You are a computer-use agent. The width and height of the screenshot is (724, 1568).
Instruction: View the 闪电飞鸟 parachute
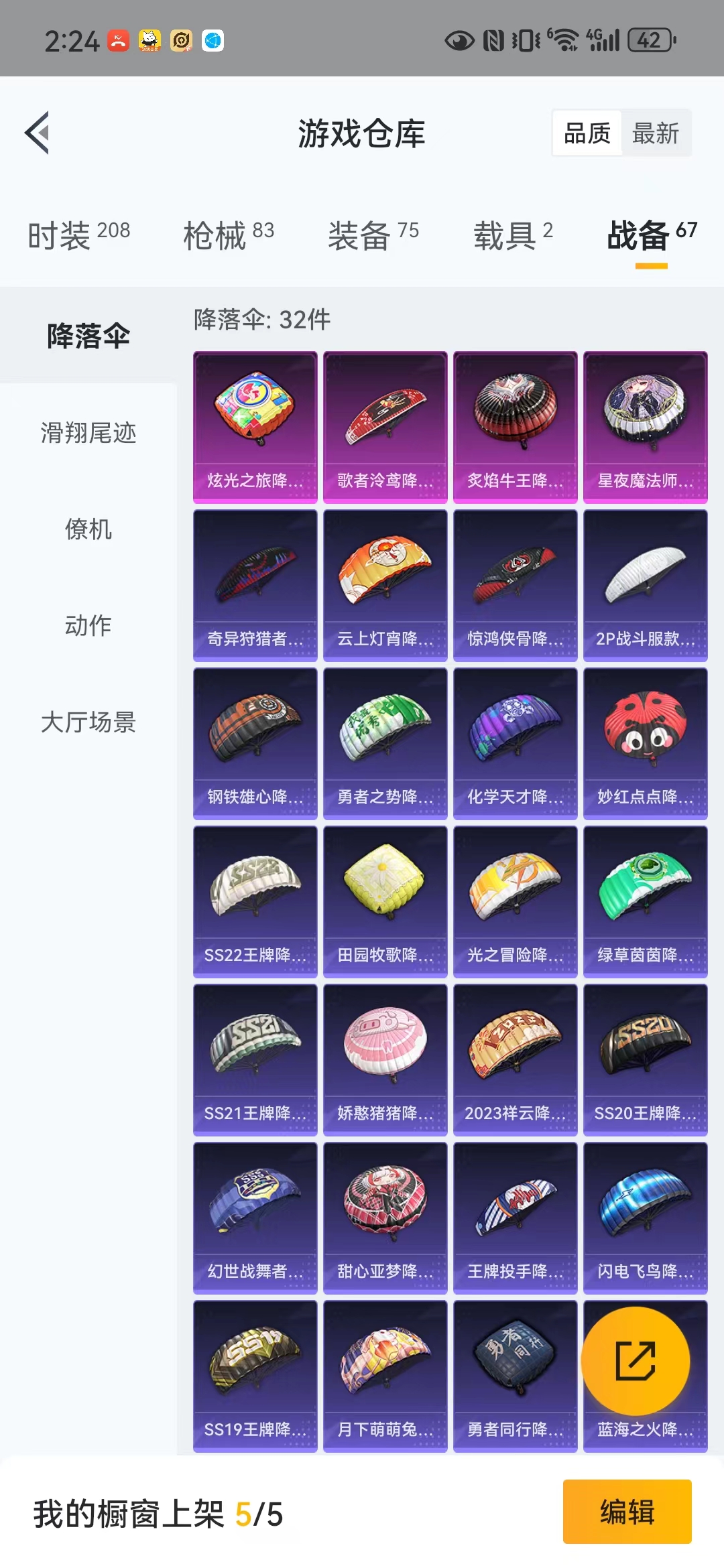646,1218
